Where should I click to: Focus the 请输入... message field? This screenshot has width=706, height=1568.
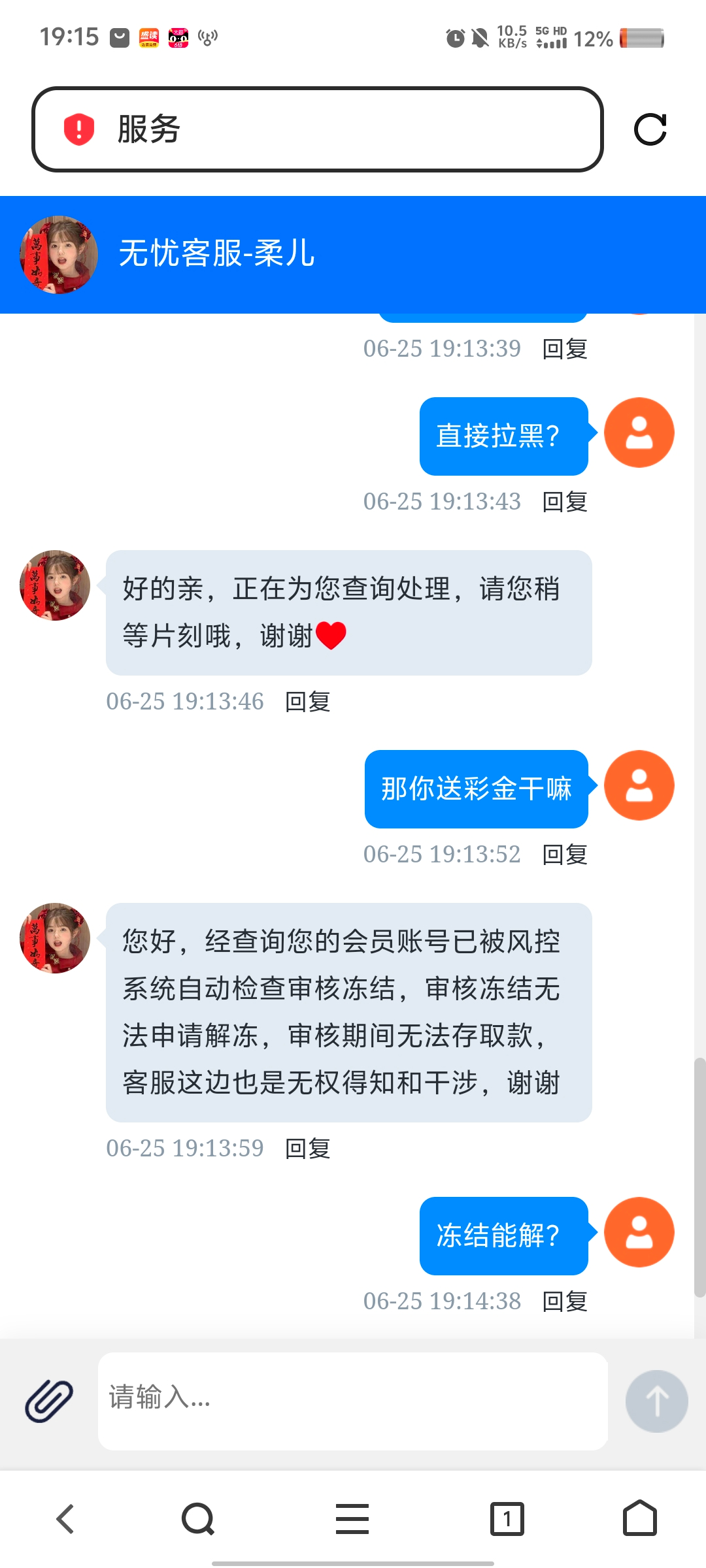353,1401
